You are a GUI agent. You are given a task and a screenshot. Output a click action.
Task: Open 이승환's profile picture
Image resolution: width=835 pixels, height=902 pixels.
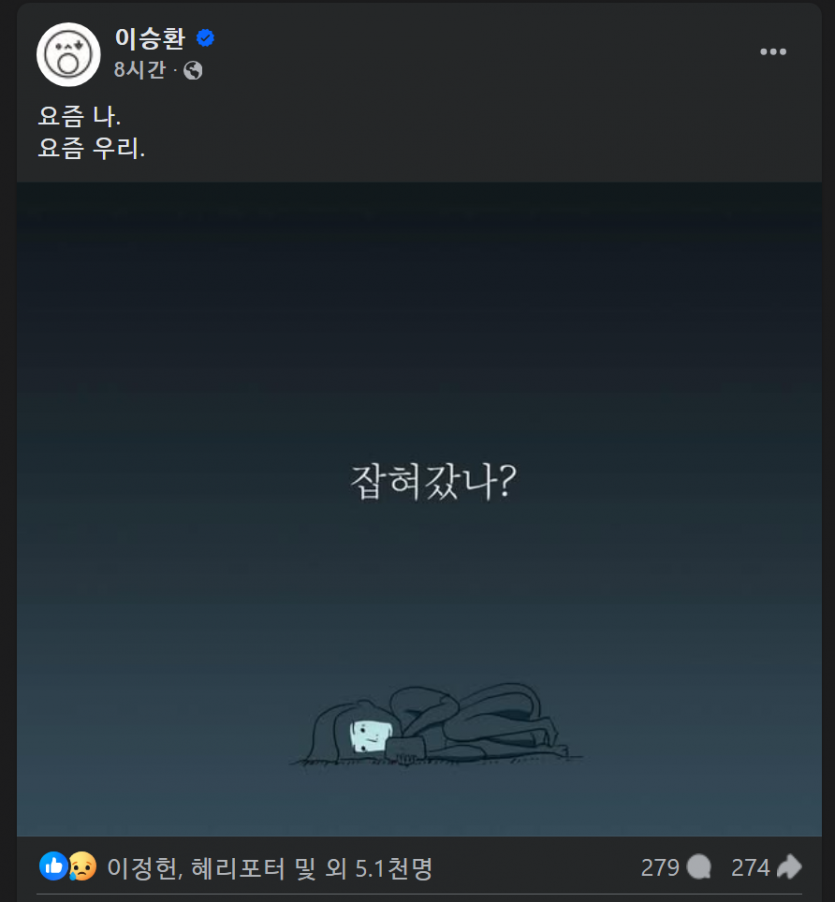pos(68,54)
